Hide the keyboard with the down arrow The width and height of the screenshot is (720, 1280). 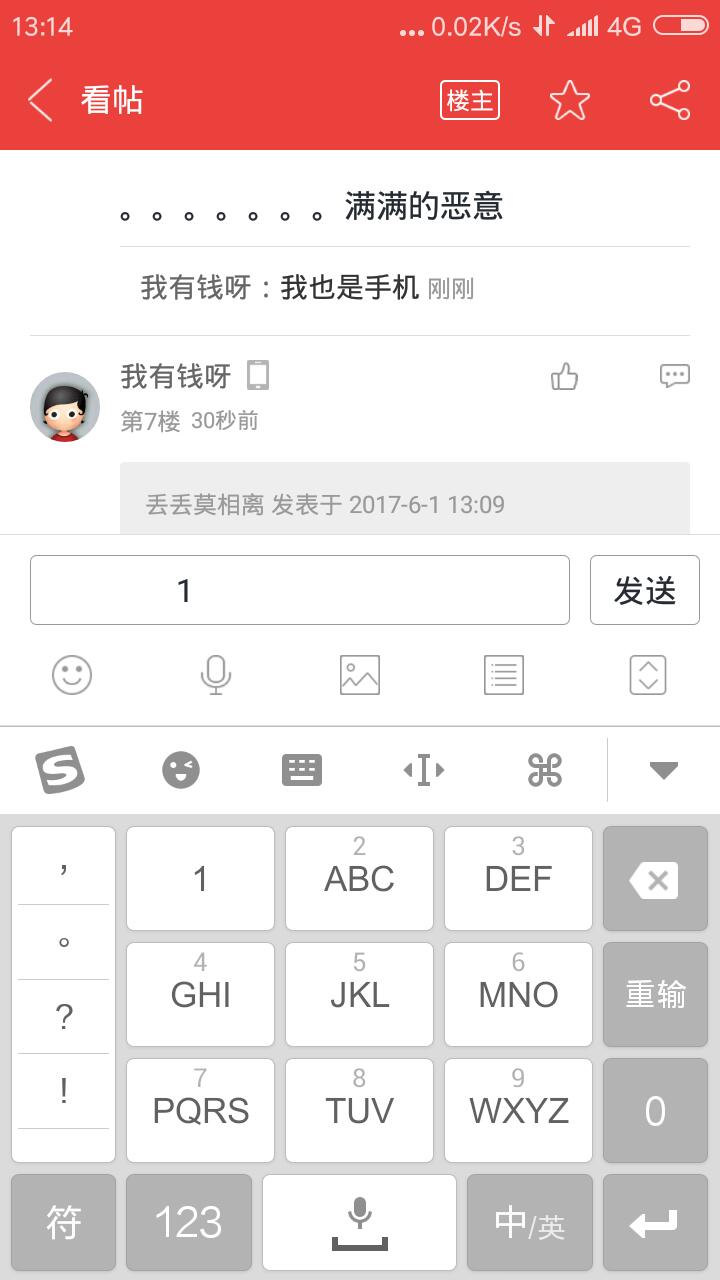(664, 770)
